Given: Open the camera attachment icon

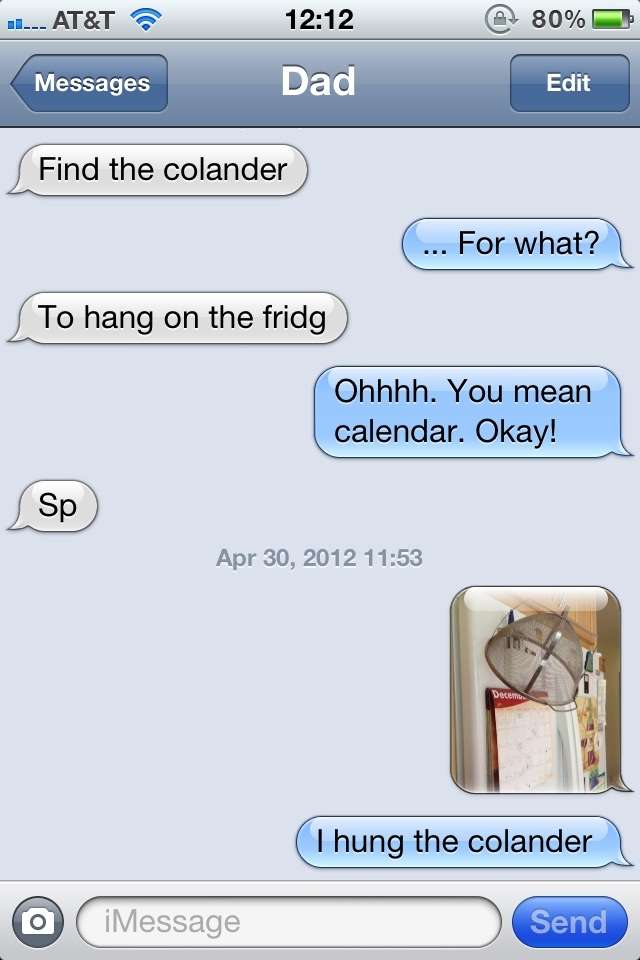Looking at the screenshot, I should tap(38, 921).
